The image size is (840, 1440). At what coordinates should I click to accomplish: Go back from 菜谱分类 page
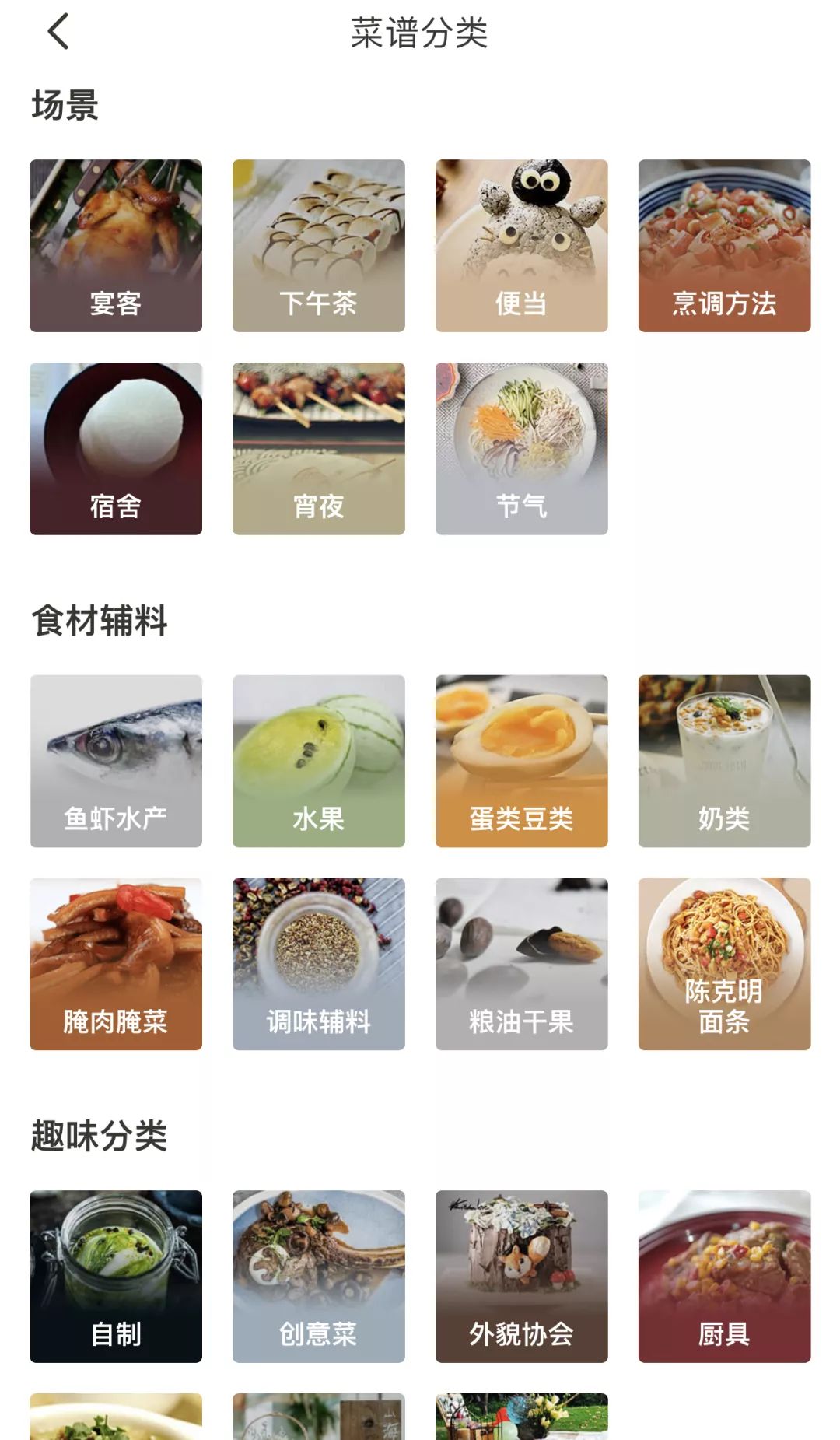coord(58,32)
